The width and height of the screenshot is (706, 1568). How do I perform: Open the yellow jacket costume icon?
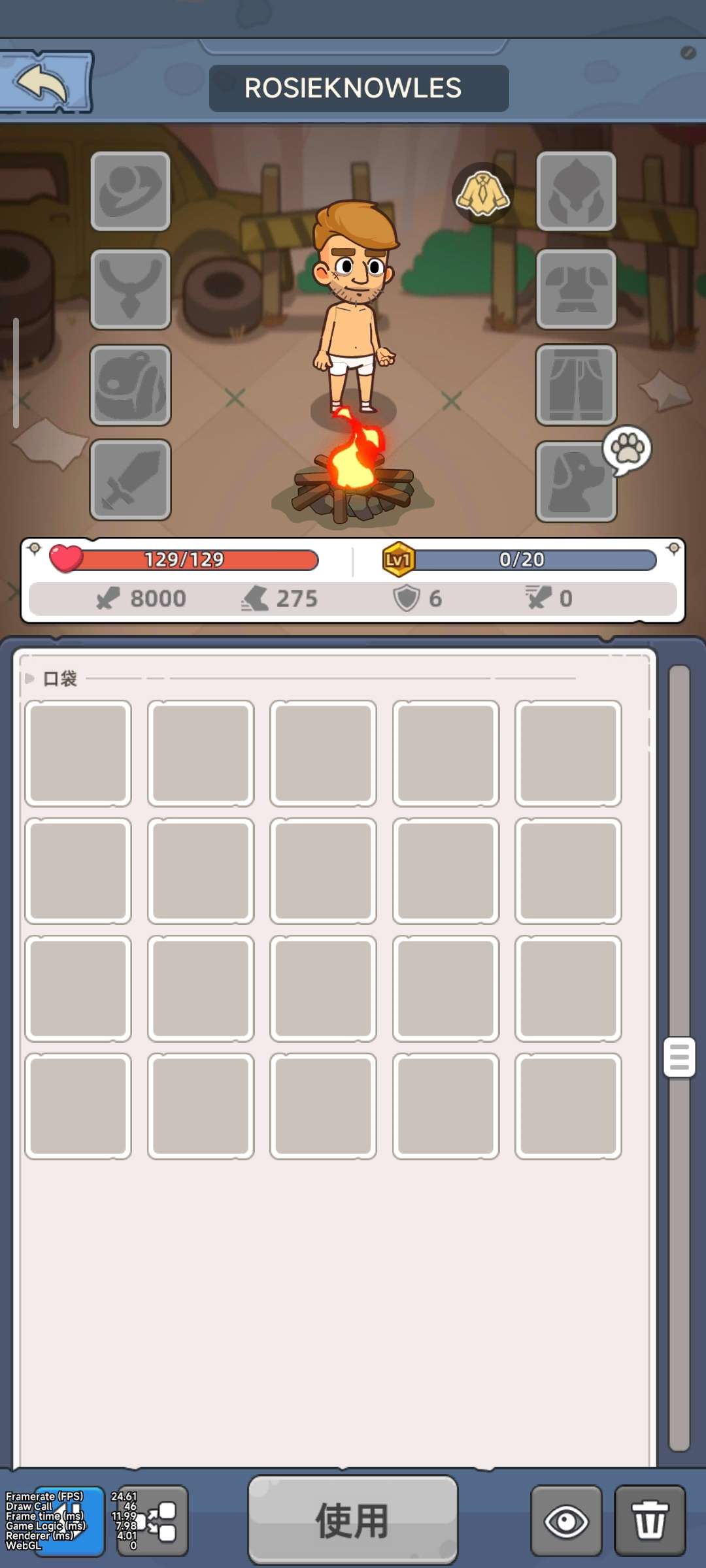click(482, 193)
